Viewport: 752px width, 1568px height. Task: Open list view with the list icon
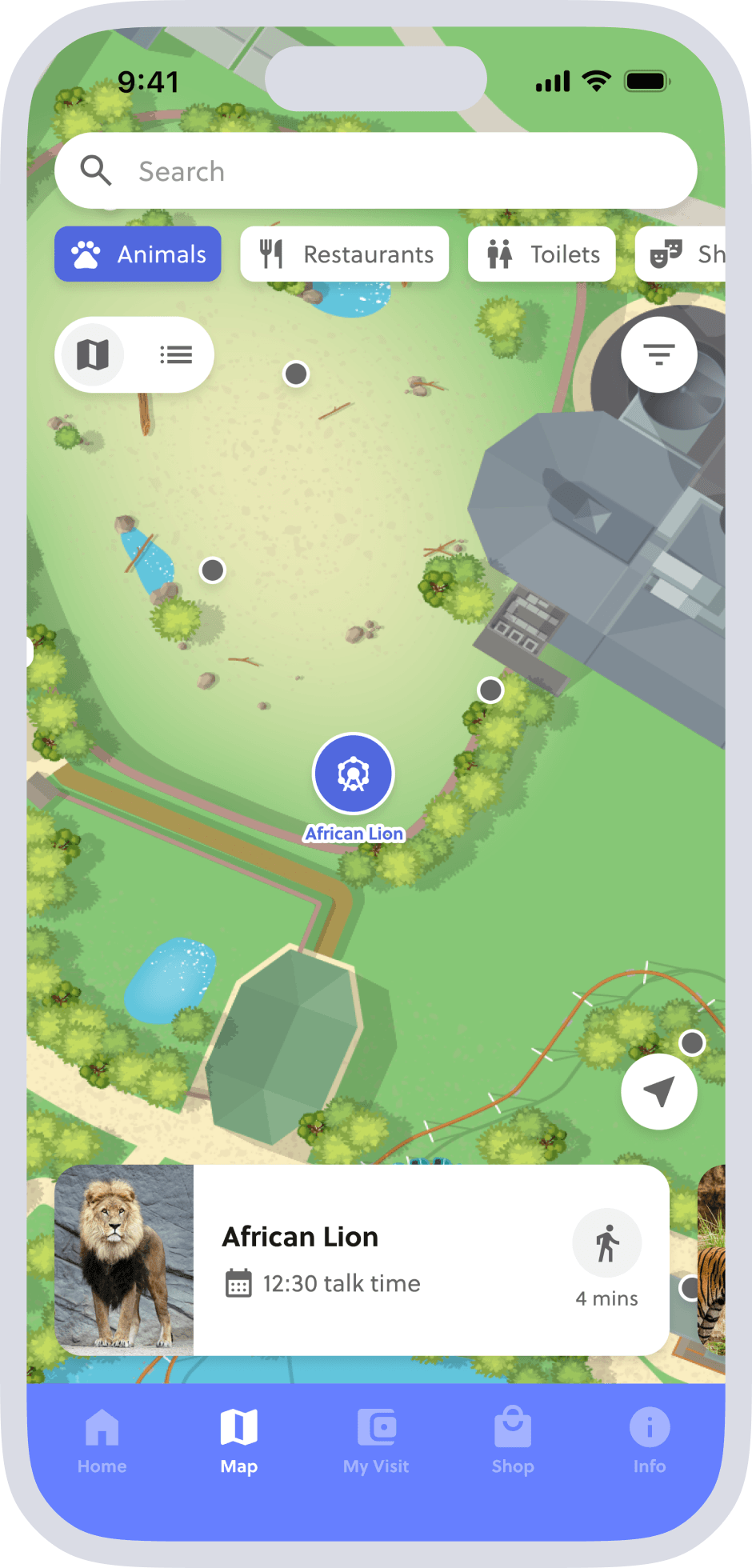point(176,354)
